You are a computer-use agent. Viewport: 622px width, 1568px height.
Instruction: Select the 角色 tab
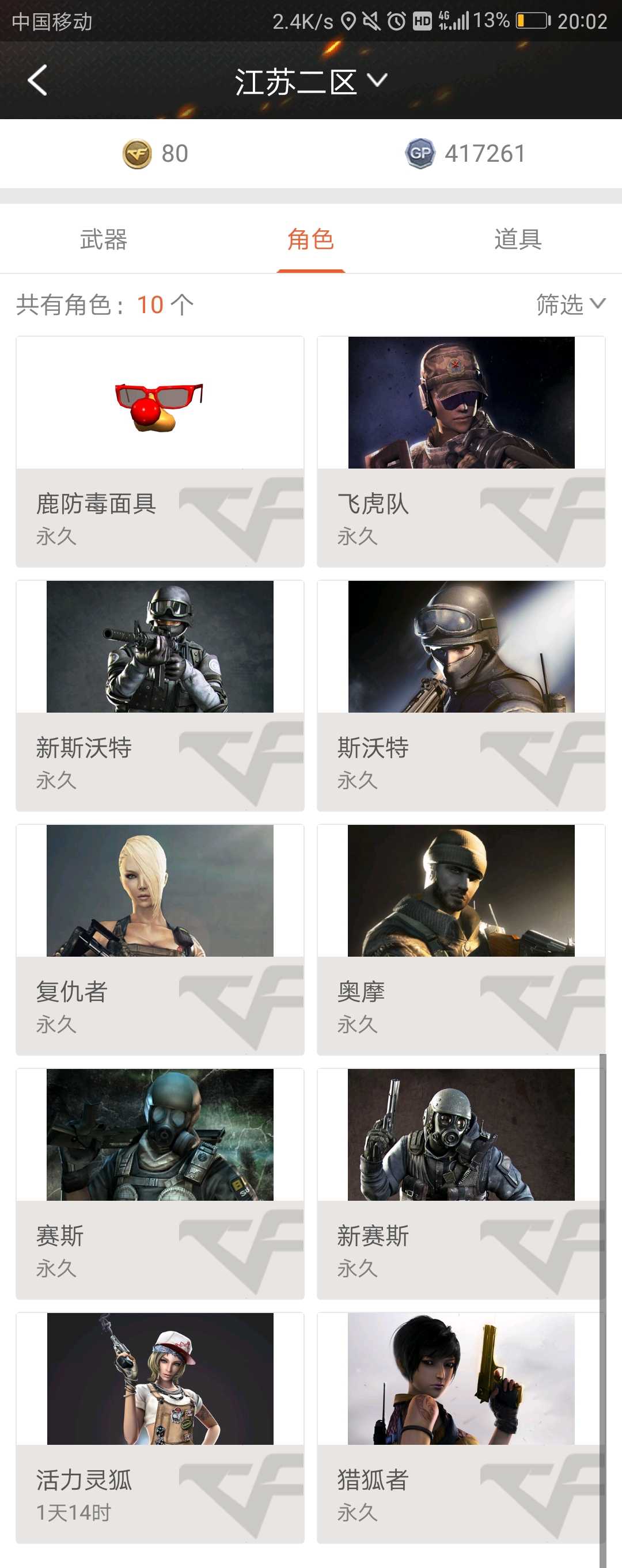click(x=310, y=239)
